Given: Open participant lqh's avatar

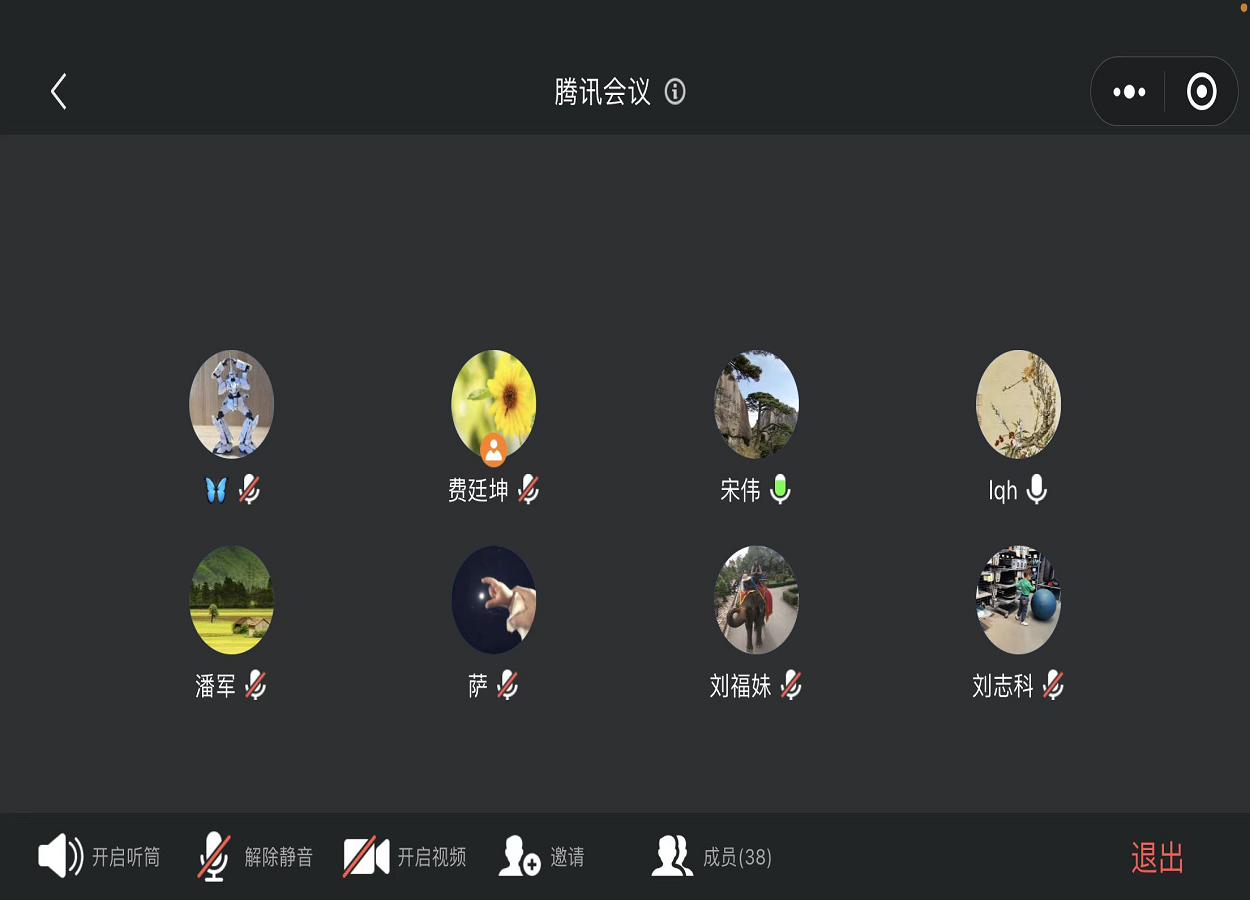Looking at the screenshot, I should [x=1018, y=403].
